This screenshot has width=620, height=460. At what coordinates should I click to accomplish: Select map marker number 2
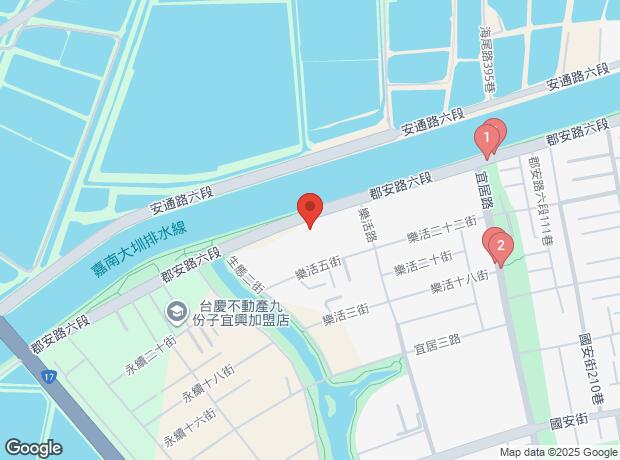(x=500, y=246)
